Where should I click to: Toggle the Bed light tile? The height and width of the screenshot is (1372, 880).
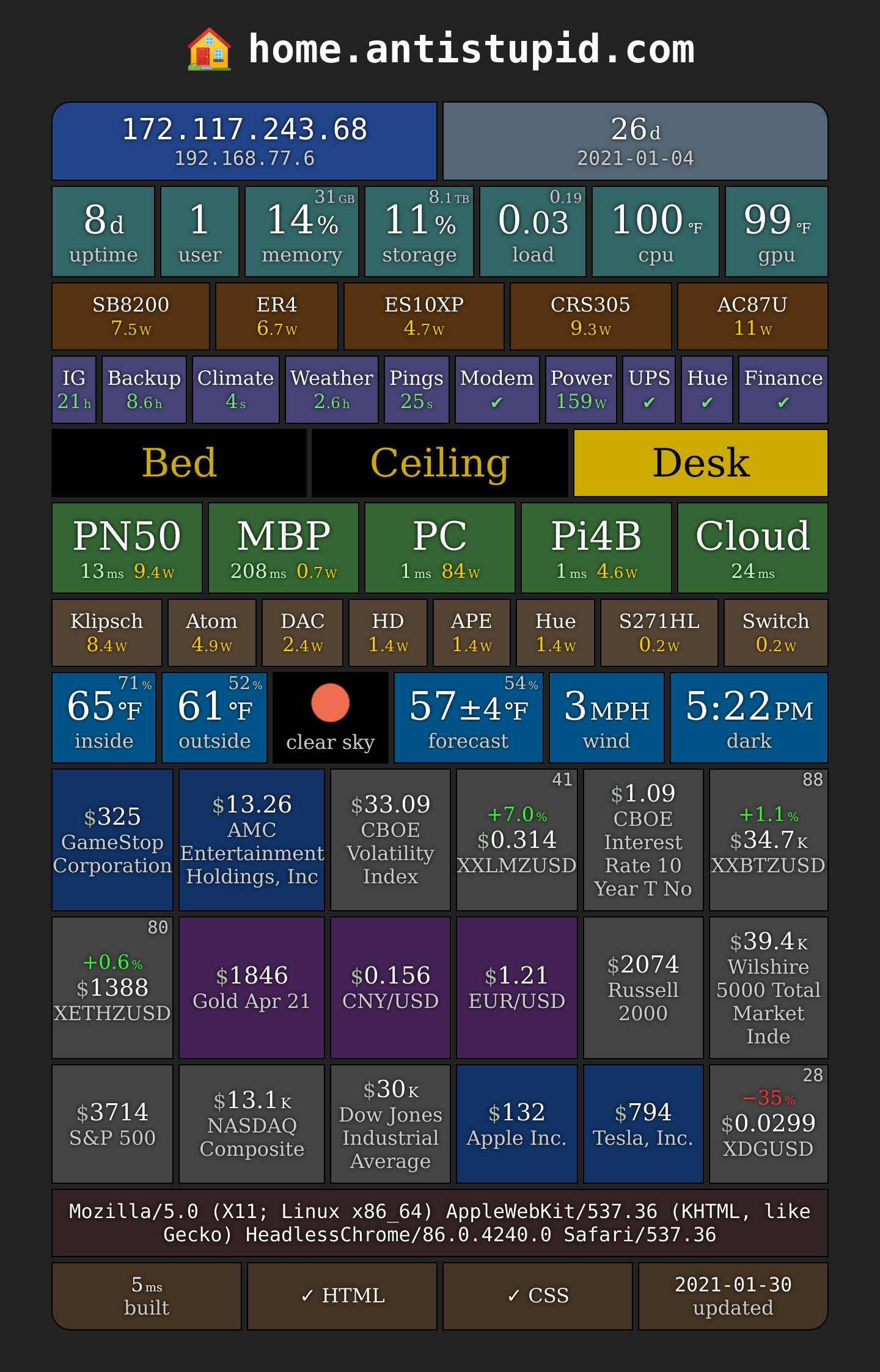[179, 462]
